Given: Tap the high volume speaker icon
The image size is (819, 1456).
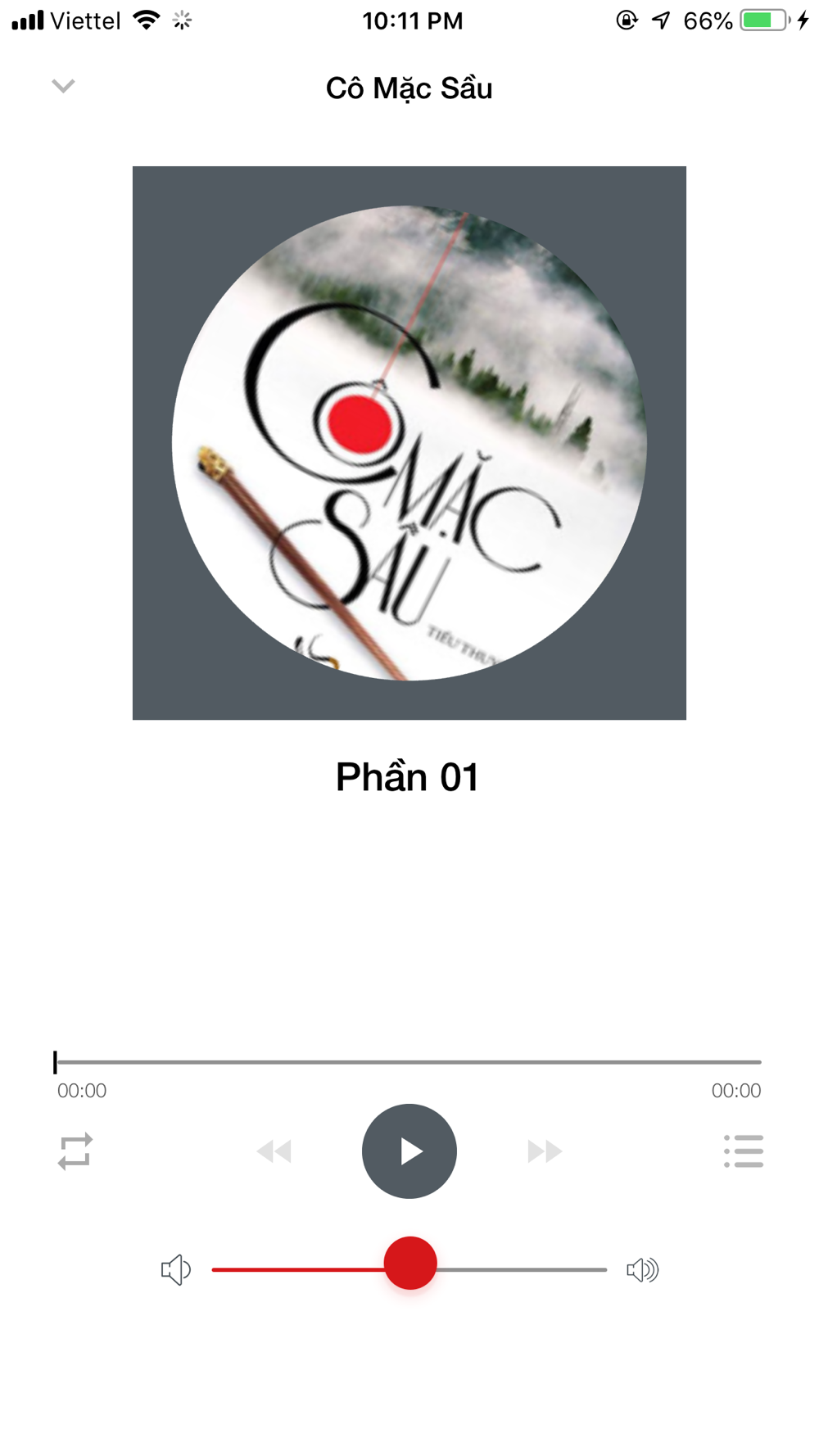Looking at the screenshot, I should [x=643, y=1270].
